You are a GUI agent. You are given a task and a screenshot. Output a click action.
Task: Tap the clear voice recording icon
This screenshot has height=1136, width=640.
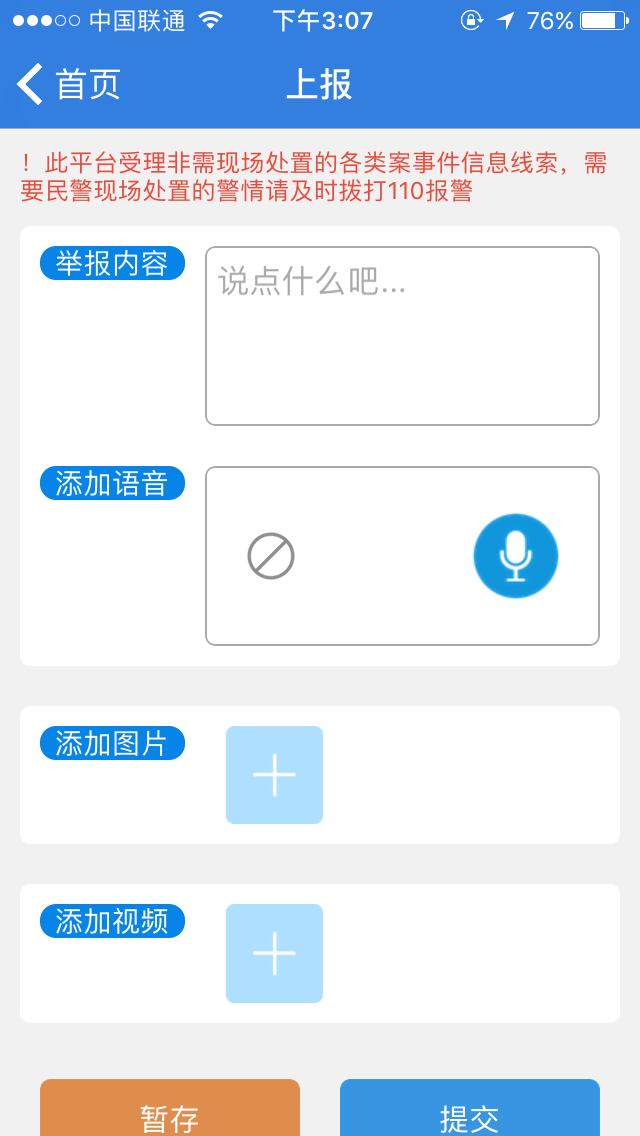pyautogui.click(x=271, y=556)
